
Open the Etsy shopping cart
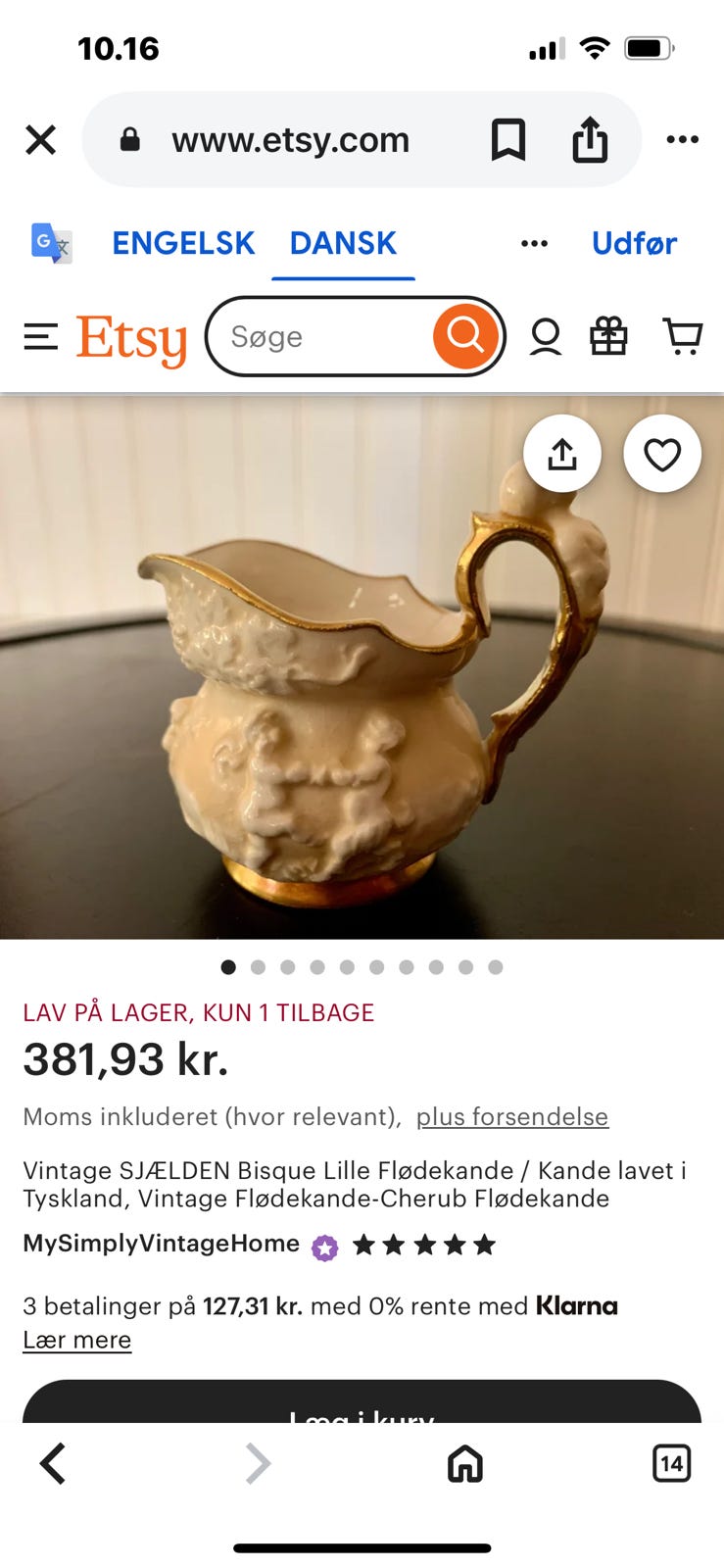[684, 336]
